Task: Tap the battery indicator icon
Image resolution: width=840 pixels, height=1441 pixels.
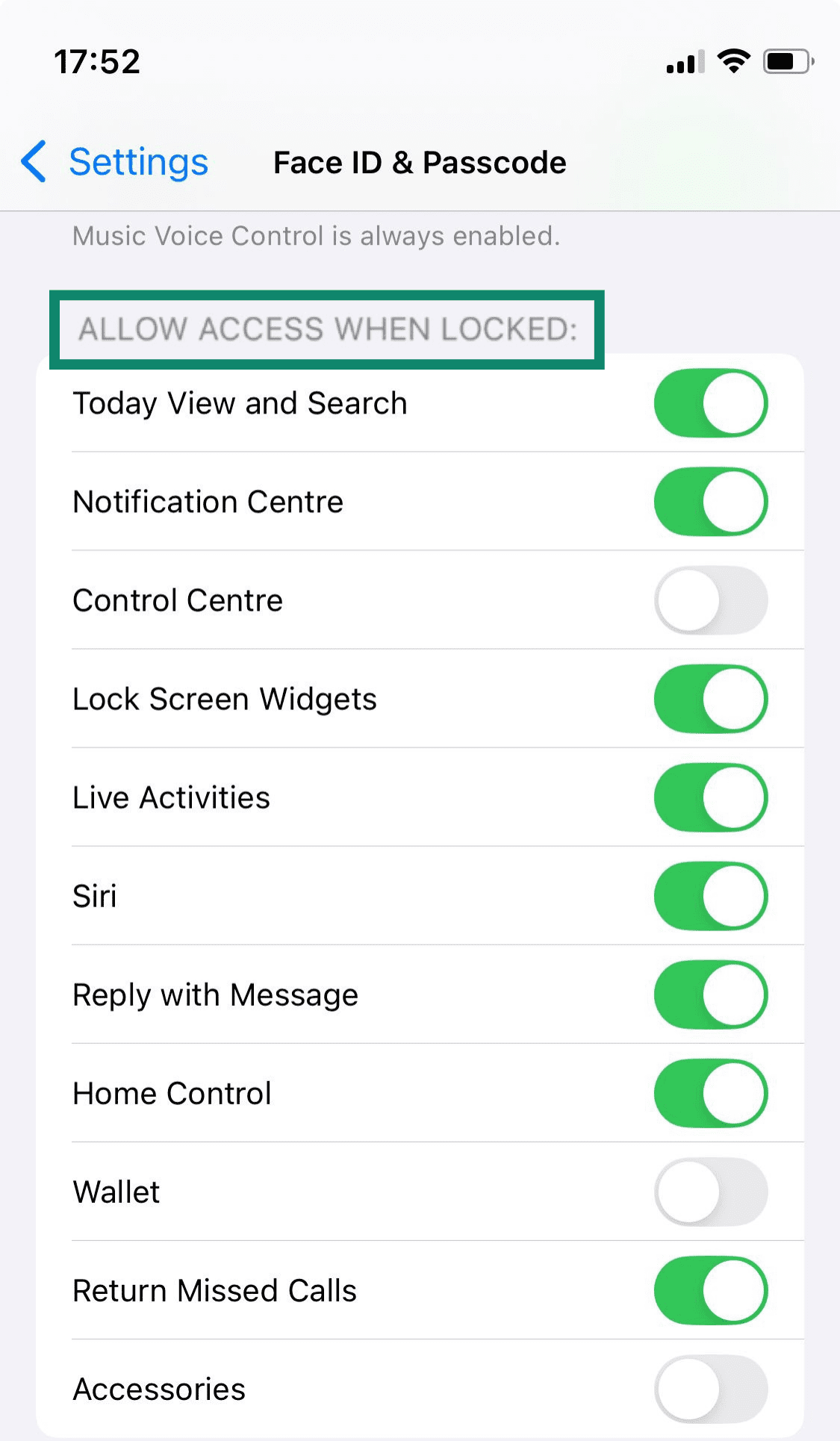Action: coord(786,63)
